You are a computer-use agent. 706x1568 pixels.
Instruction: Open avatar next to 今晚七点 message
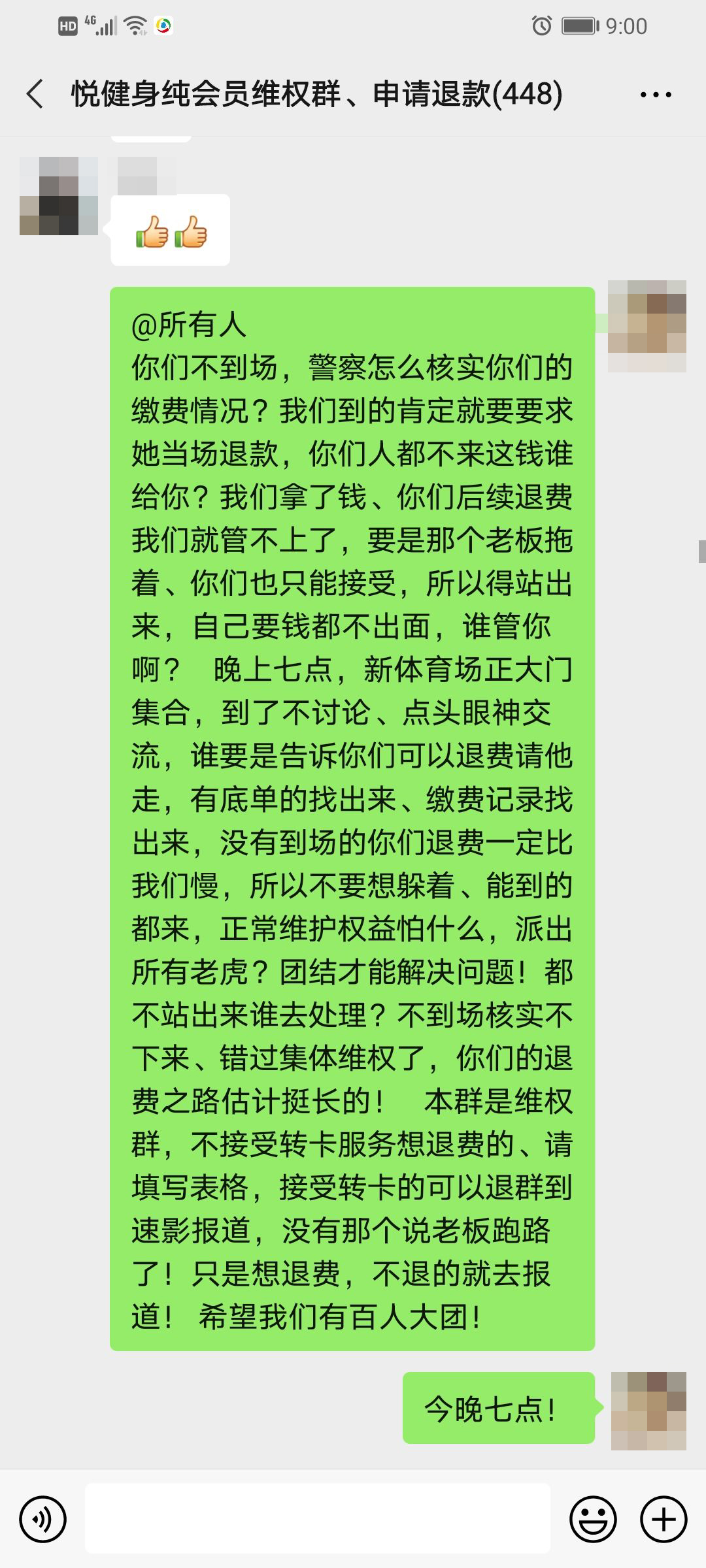point(648,1411)
